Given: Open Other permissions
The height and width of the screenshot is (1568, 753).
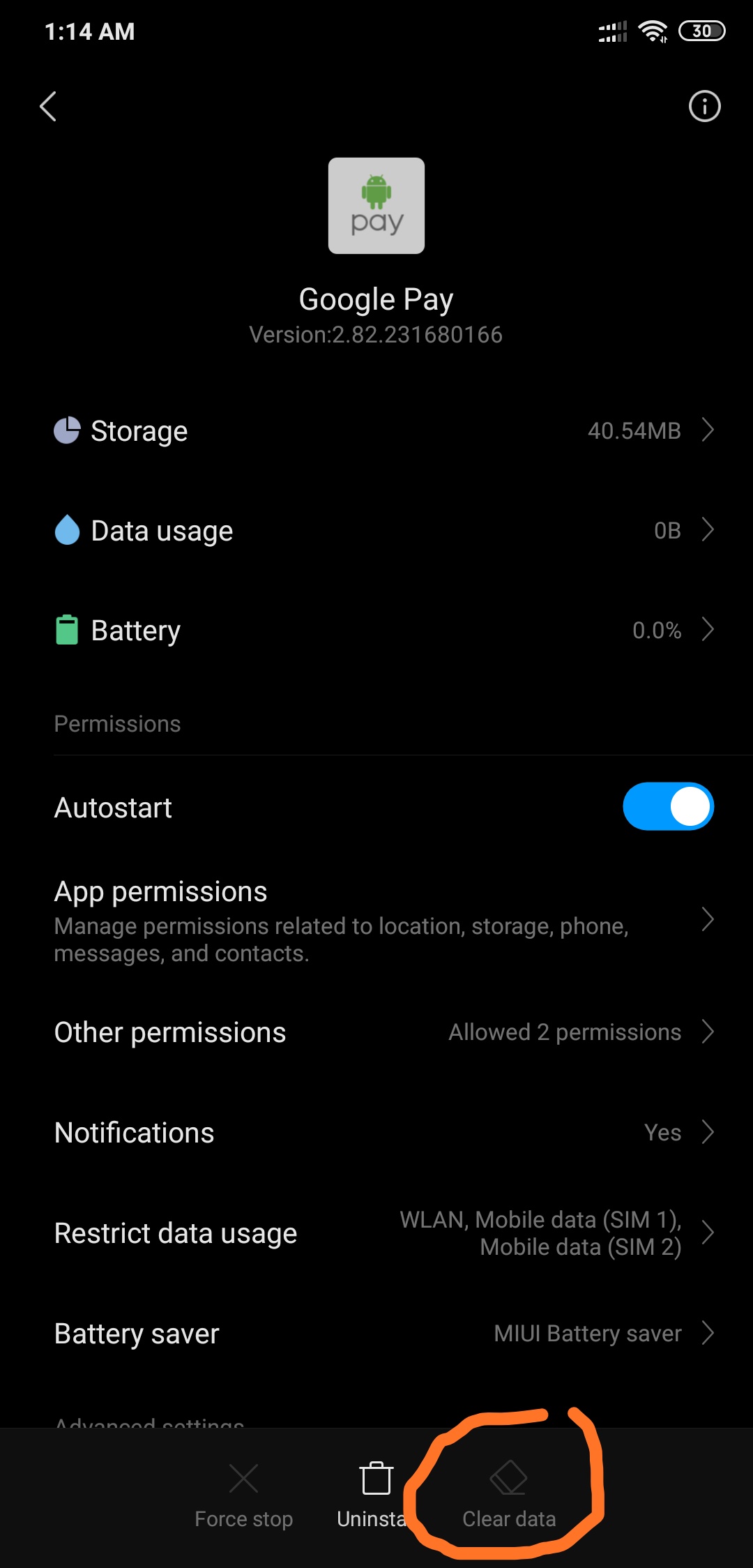Looking at the screenshot, I should point(376,1032).
